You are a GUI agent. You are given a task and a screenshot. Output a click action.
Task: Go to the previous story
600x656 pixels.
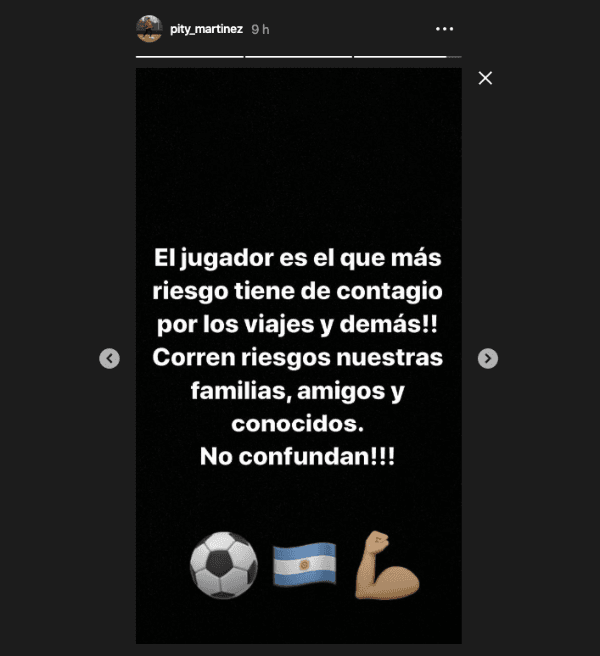[110, 358]
